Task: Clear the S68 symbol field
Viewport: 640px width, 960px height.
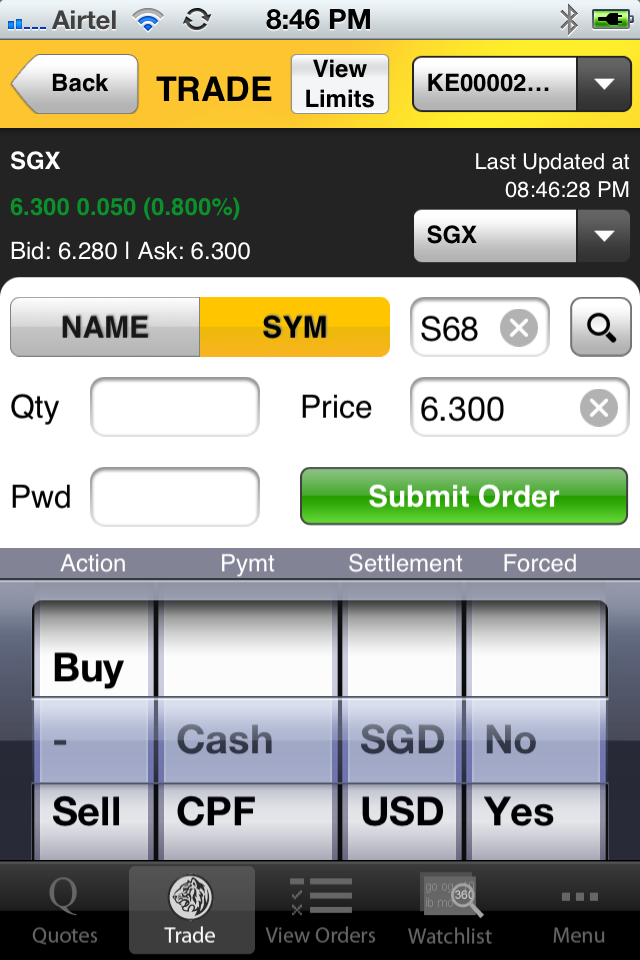Action: click(x=519, y=327)
